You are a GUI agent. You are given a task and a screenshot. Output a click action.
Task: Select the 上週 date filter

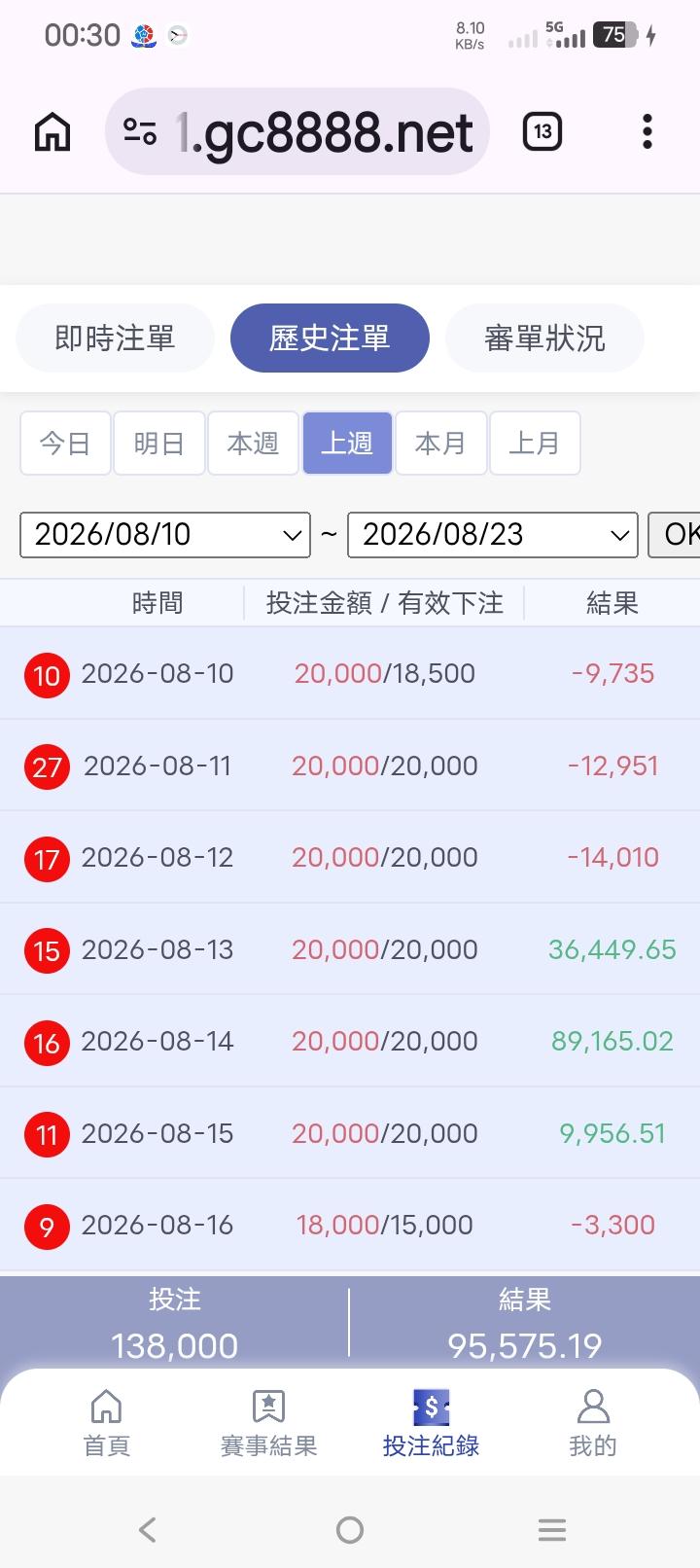pos(347,444)
